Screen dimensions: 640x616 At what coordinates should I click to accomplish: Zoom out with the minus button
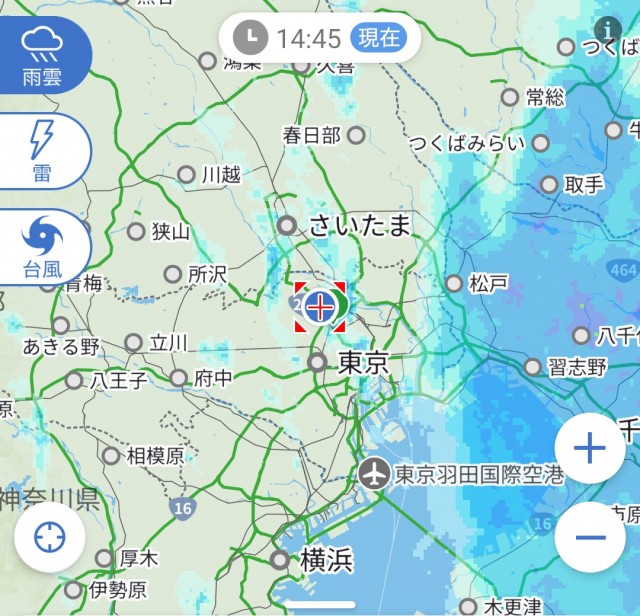(590, 537)
